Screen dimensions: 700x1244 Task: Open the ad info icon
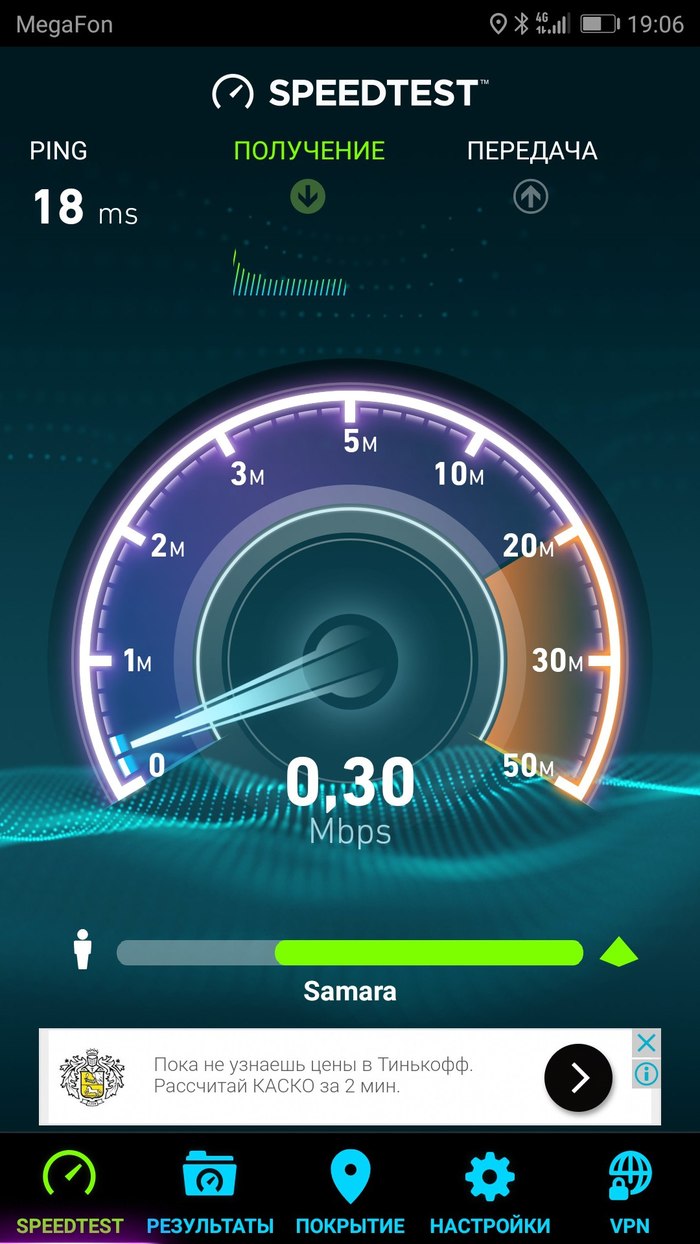point(646,1074)
